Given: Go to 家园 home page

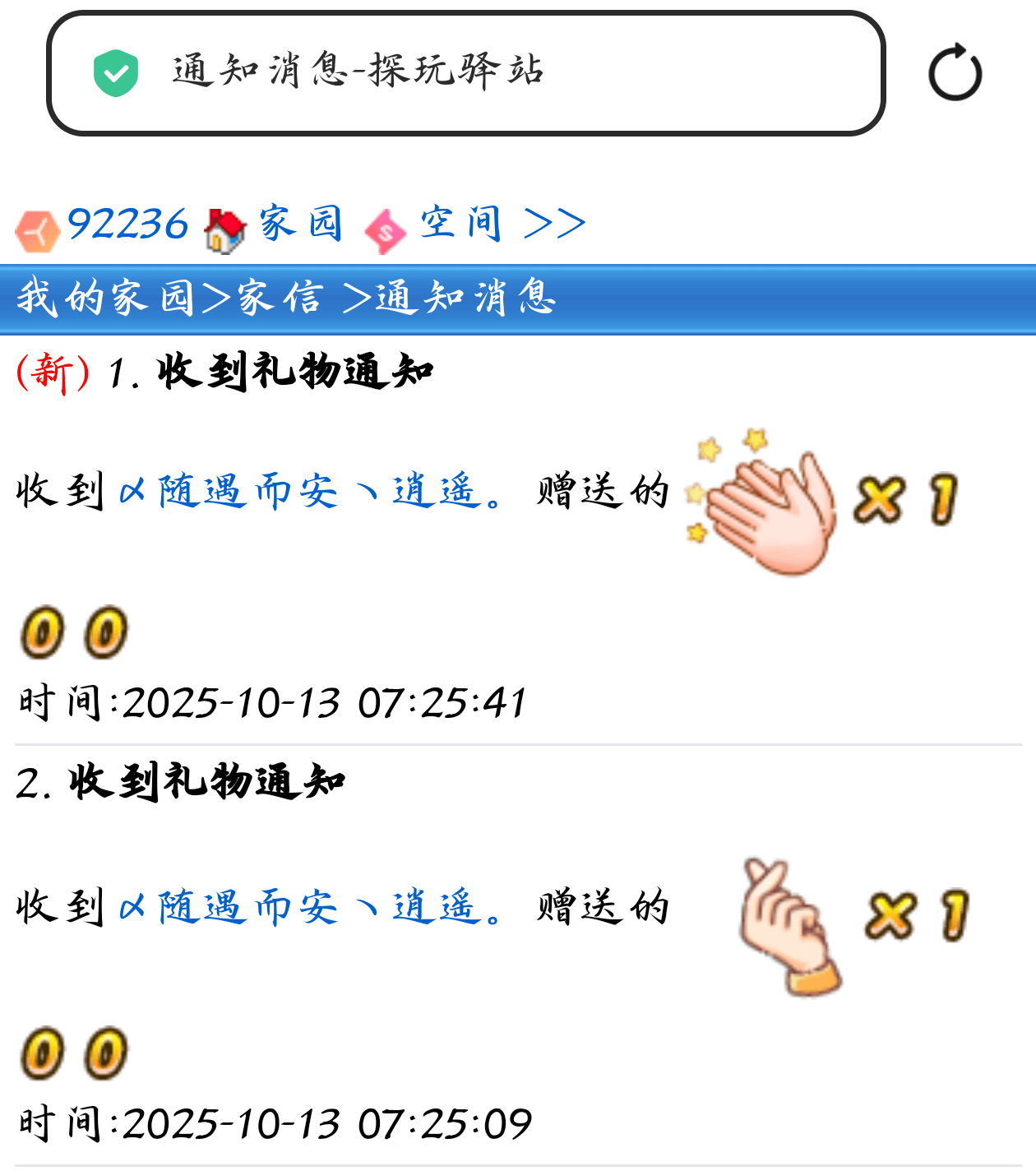Looking at the screenshot, I should click(x=300, y=224).
